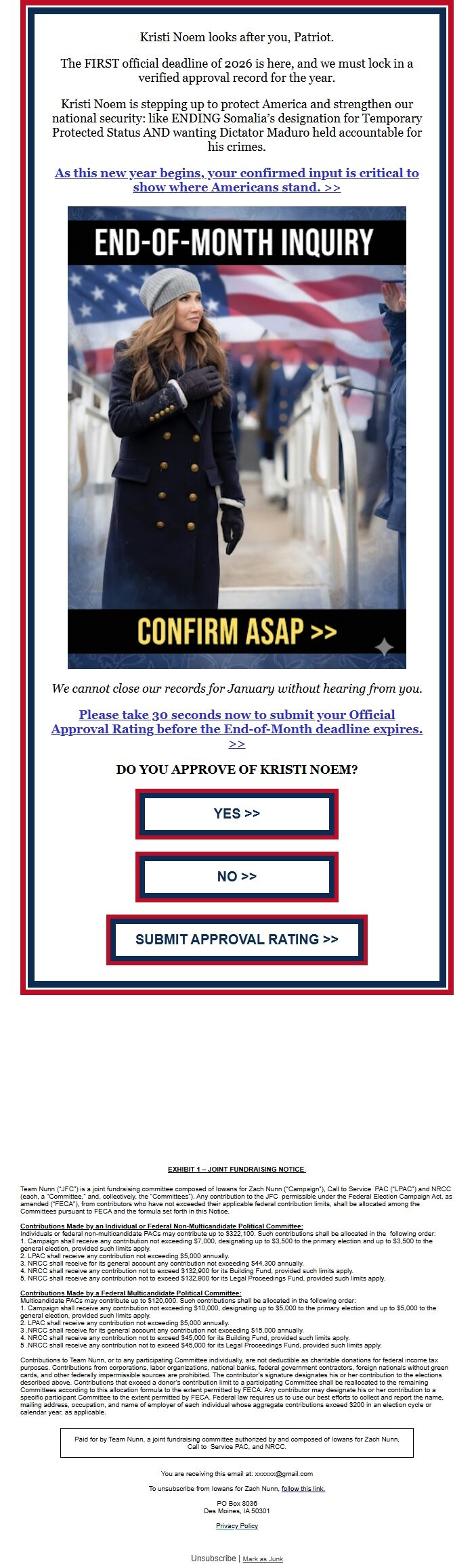Screen dimensions: 474x1568
Task: Tap the End-of-Month Inquiry banner image
Action: pos(236,437)
